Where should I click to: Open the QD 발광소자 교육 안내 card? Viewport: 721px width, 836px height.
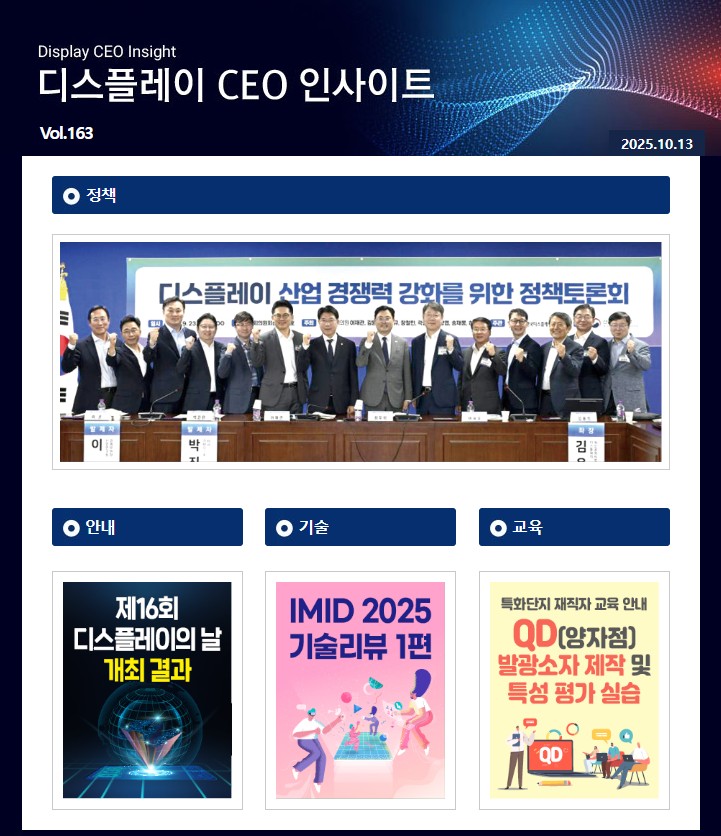(574, 690)
